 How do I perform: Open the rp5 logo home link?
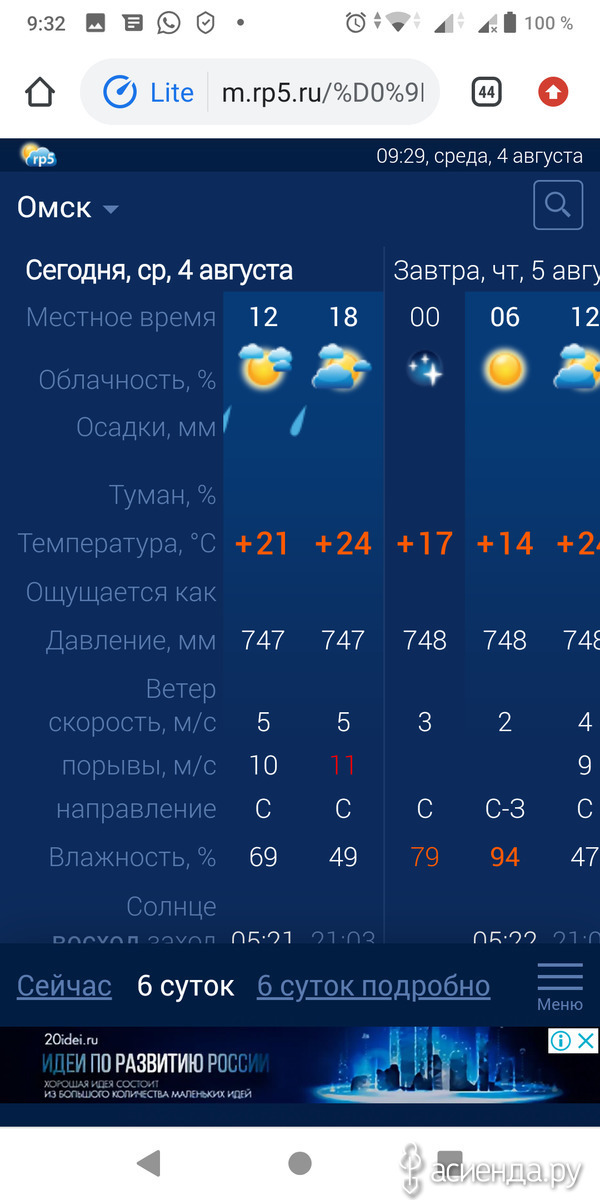tap(39, 155)
